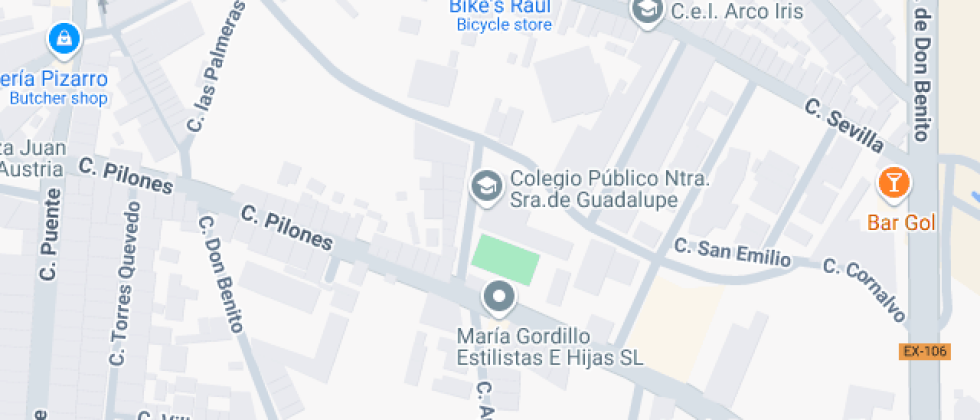980x420 pixels.
Task: Select the Pizarro butcher shop pin
Action: pyautogui.click(x=65, y=39)
